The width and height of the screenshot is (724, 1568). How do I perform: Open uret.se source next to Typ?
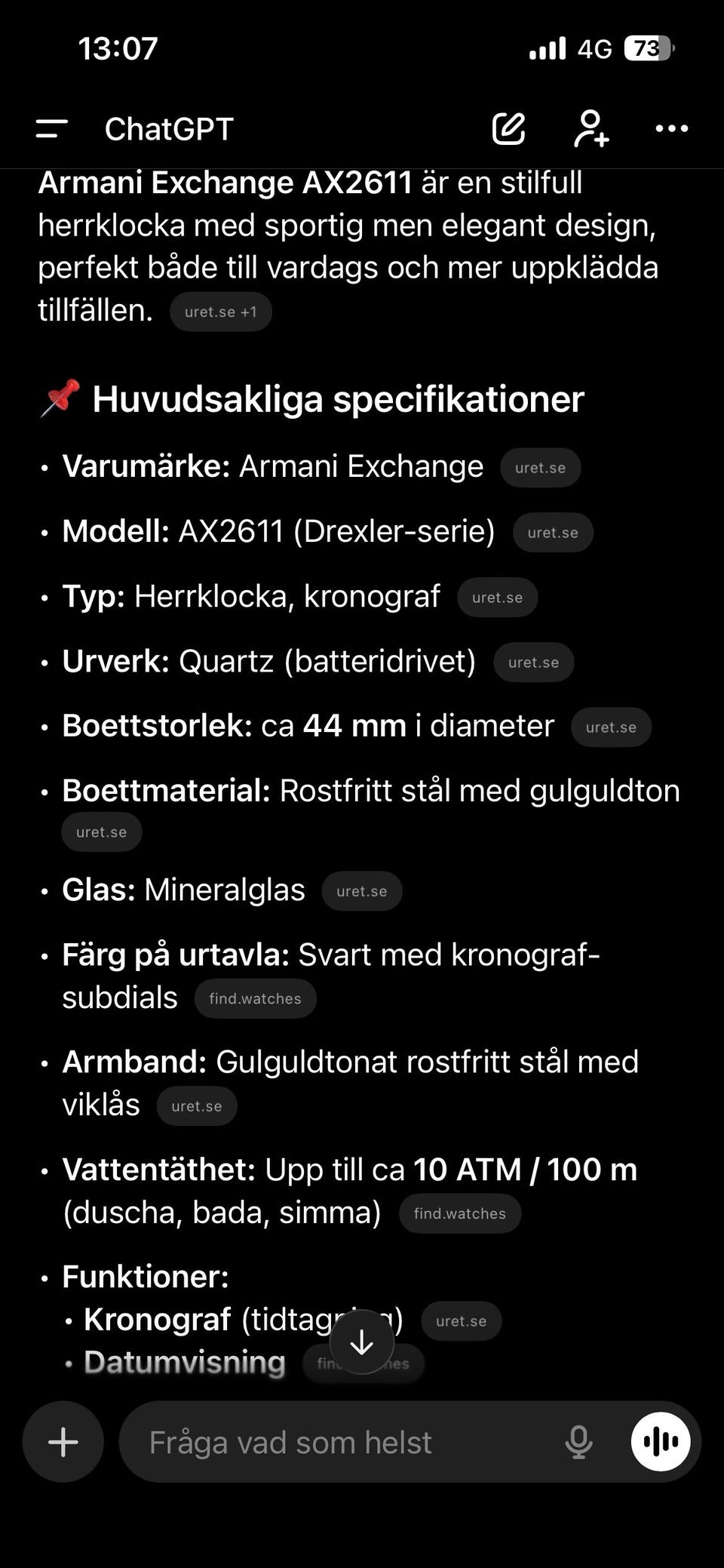coord(498,598)
